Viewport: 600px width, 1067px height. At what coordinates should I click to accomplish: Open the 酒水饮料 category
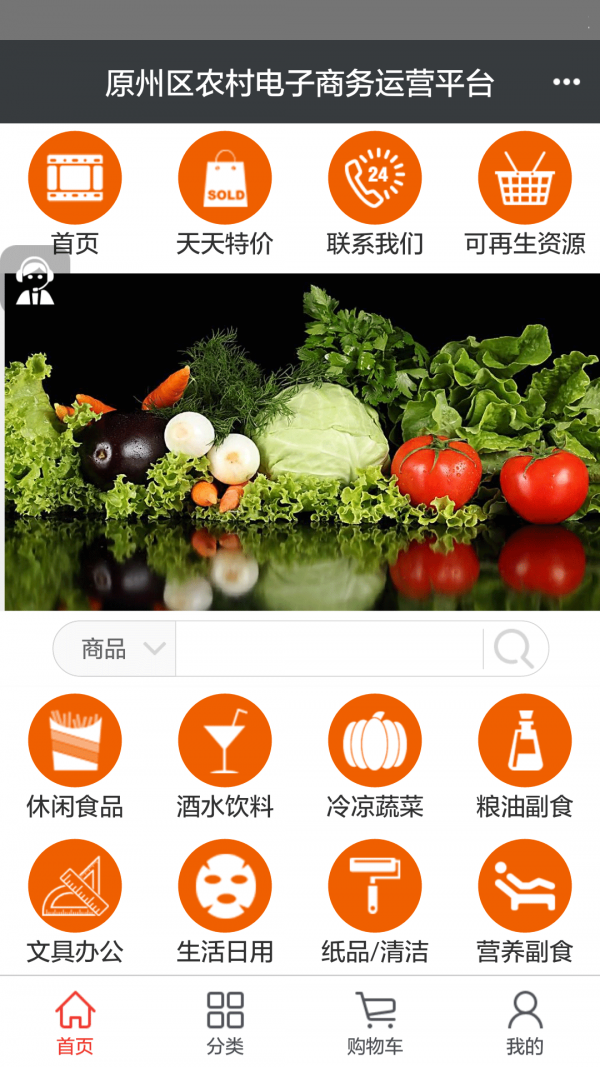[224, 757]
